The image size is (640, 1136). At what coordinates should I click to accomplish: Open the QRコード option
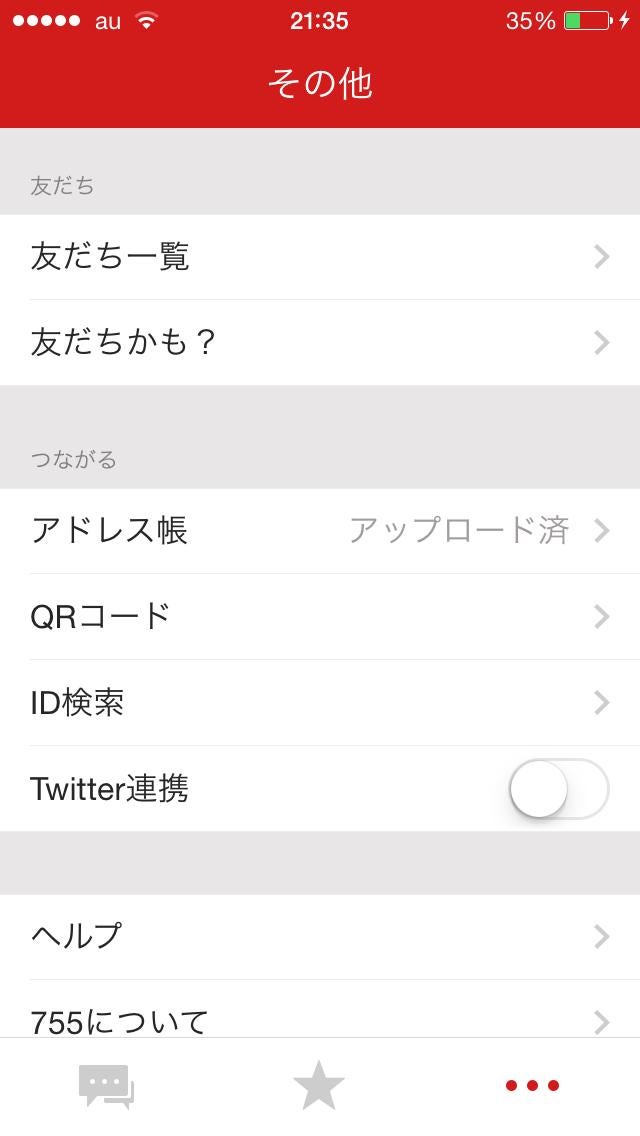point(320,616)
